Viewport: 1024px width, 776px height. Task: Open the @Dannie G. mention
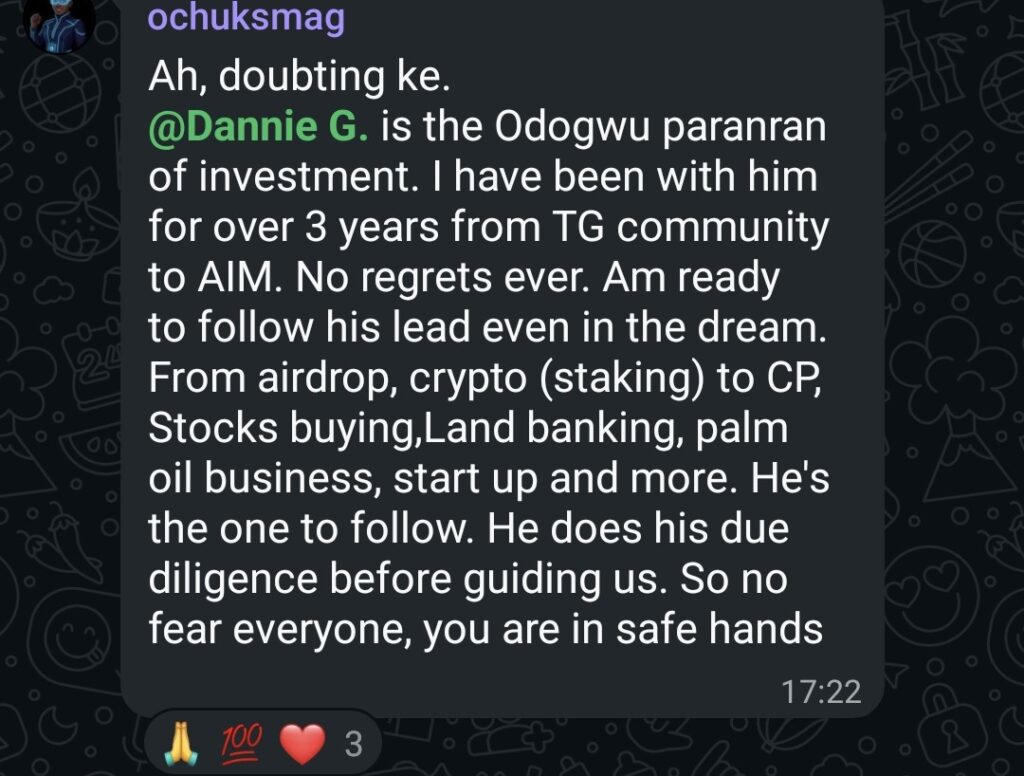click(x=260, y=129)
